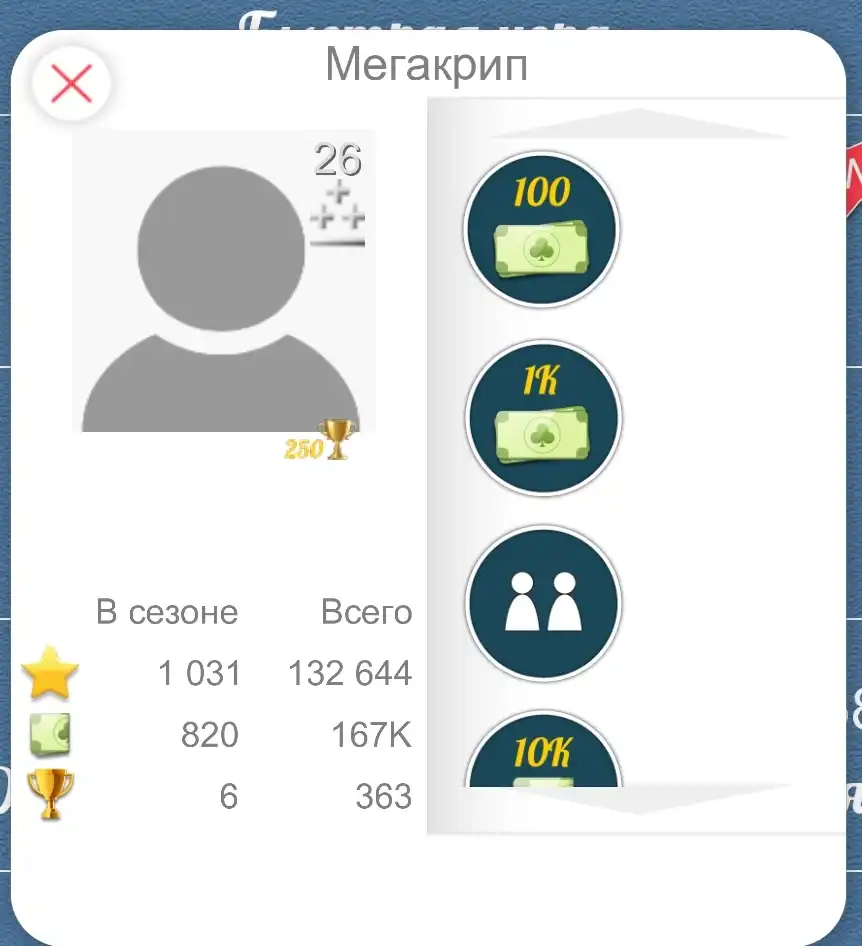Open the two players badge
This screenshot has height=946, width=862.
pyautogui.click(x=542, y=603)
